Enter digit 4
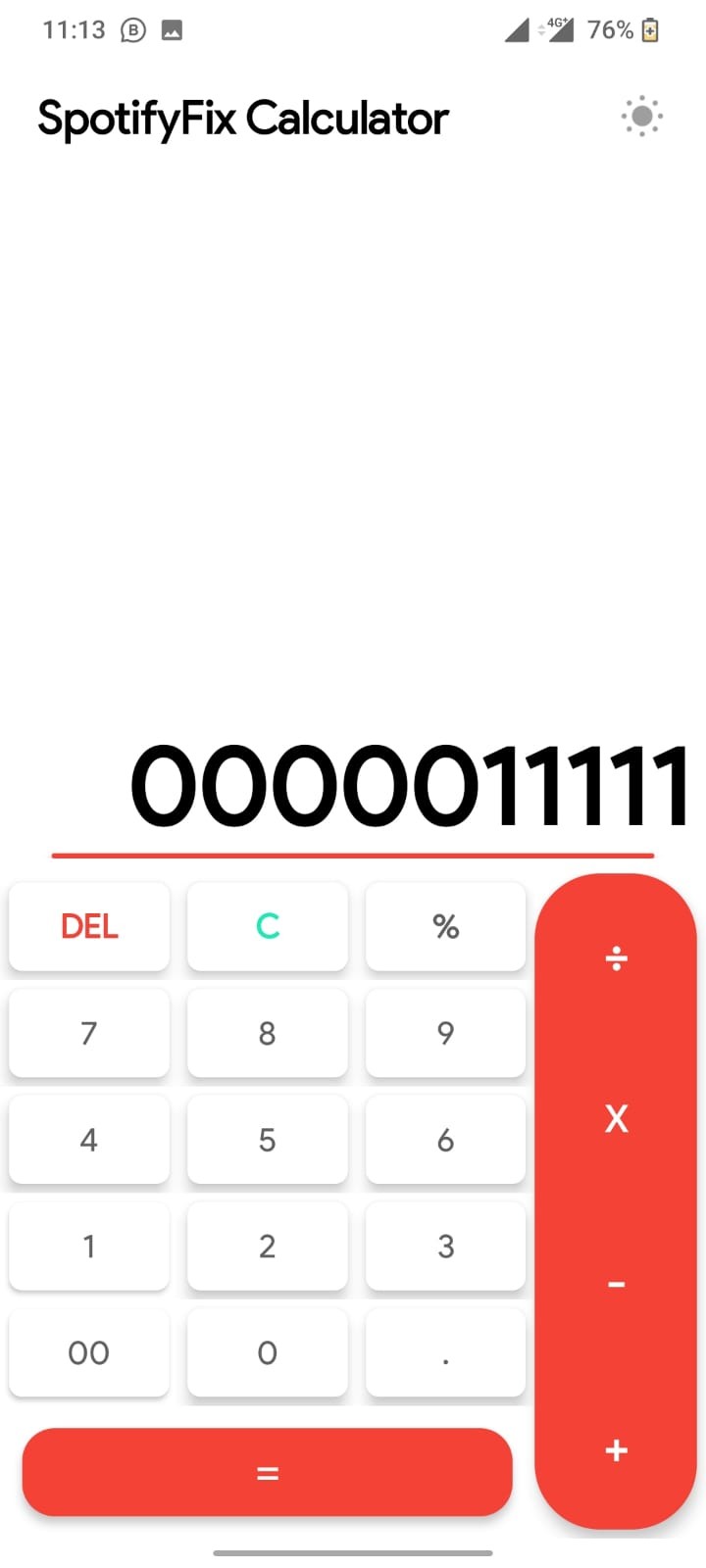Viewport: 706px width, 1568px height. point(89,1140)
